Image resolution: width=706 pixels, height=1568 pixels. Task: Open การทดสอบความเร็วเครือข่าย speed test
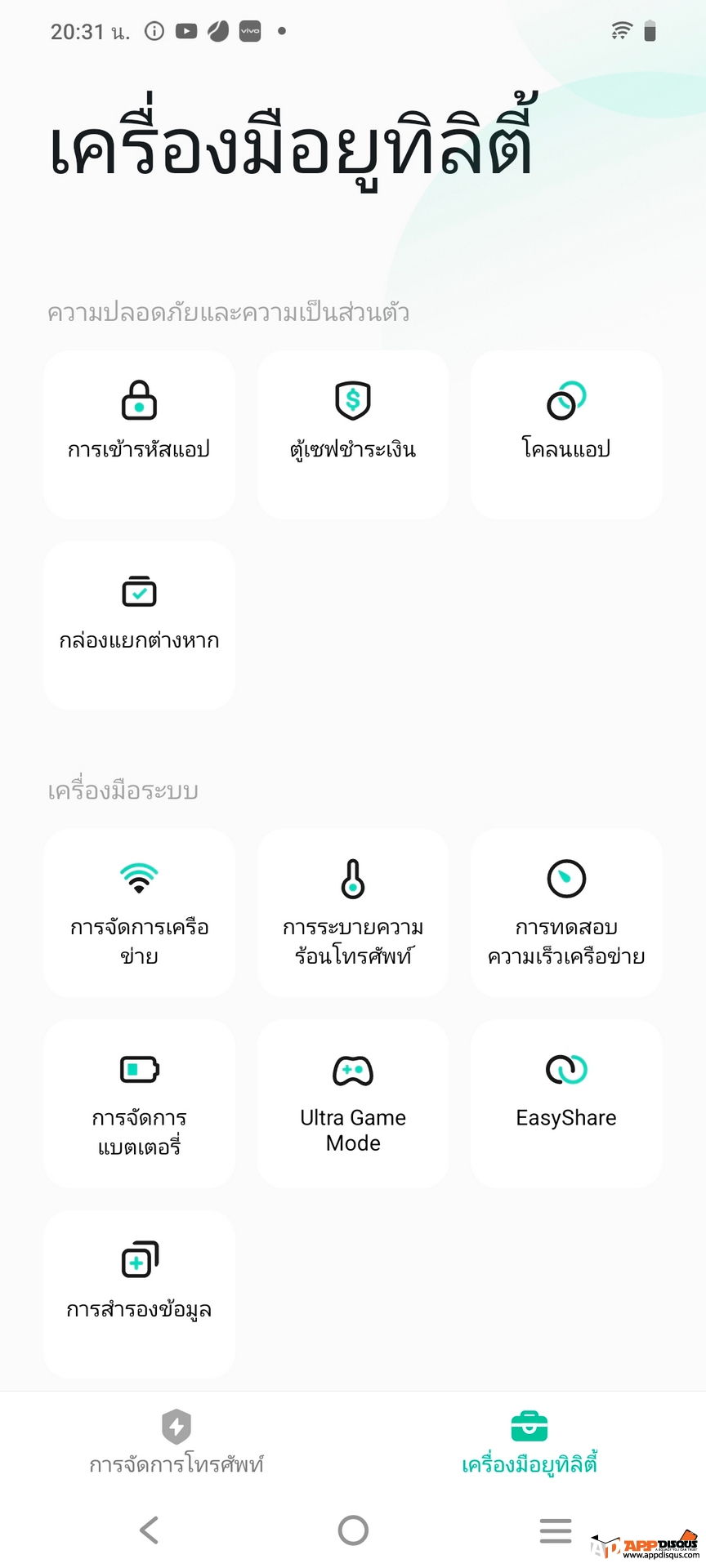pos(566,913)
